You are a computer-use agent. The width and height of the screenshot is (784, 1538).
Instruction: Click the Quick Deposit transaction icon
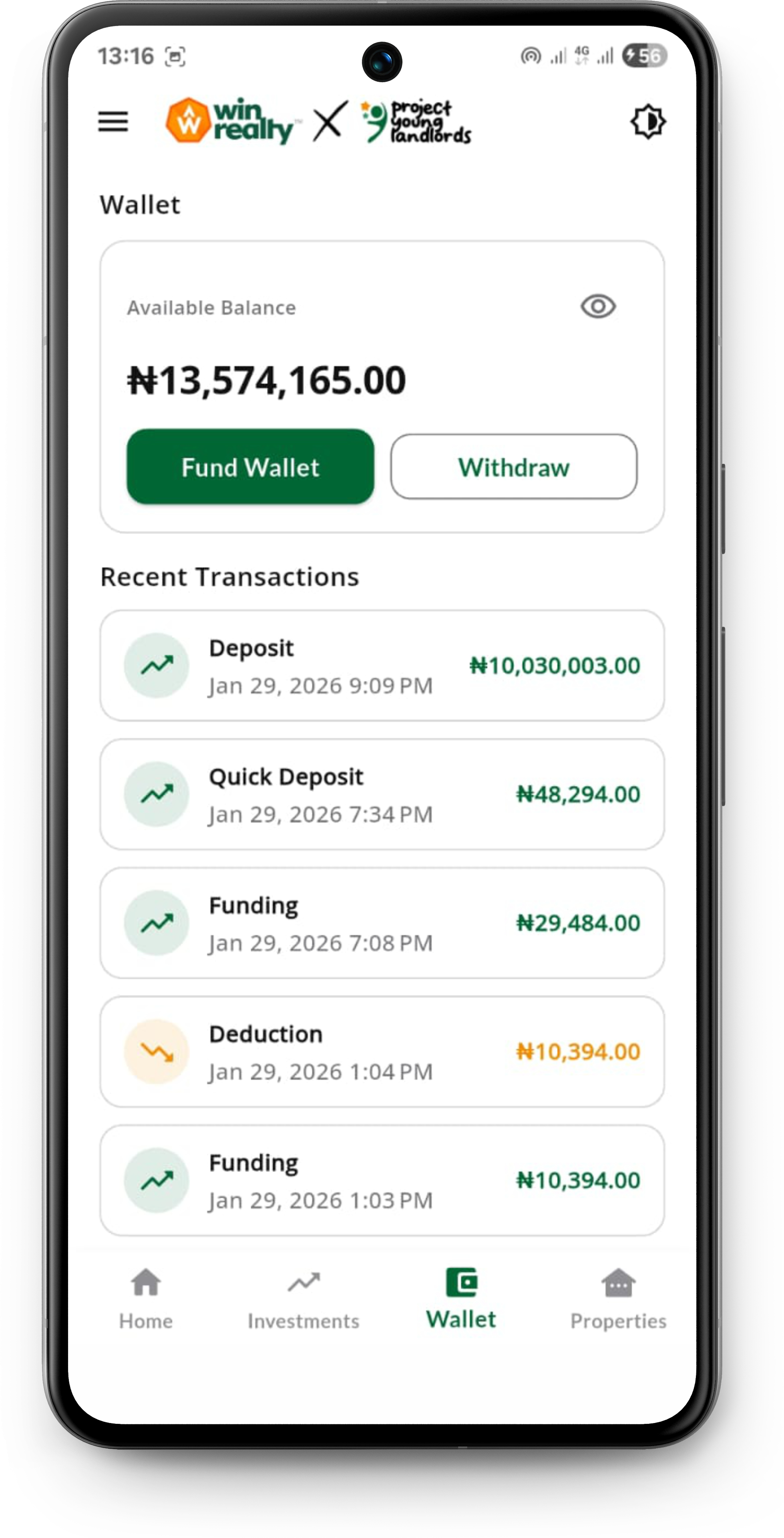156,793
